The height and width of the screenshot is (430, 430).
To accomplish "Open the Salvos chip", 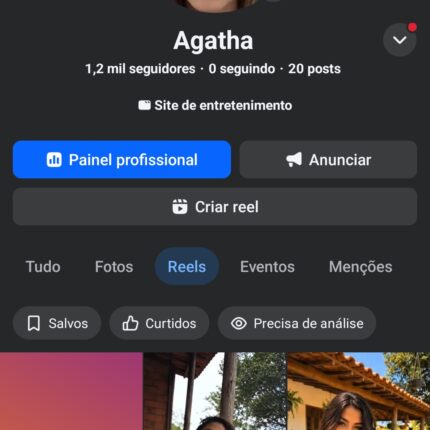I will [57, 323].
